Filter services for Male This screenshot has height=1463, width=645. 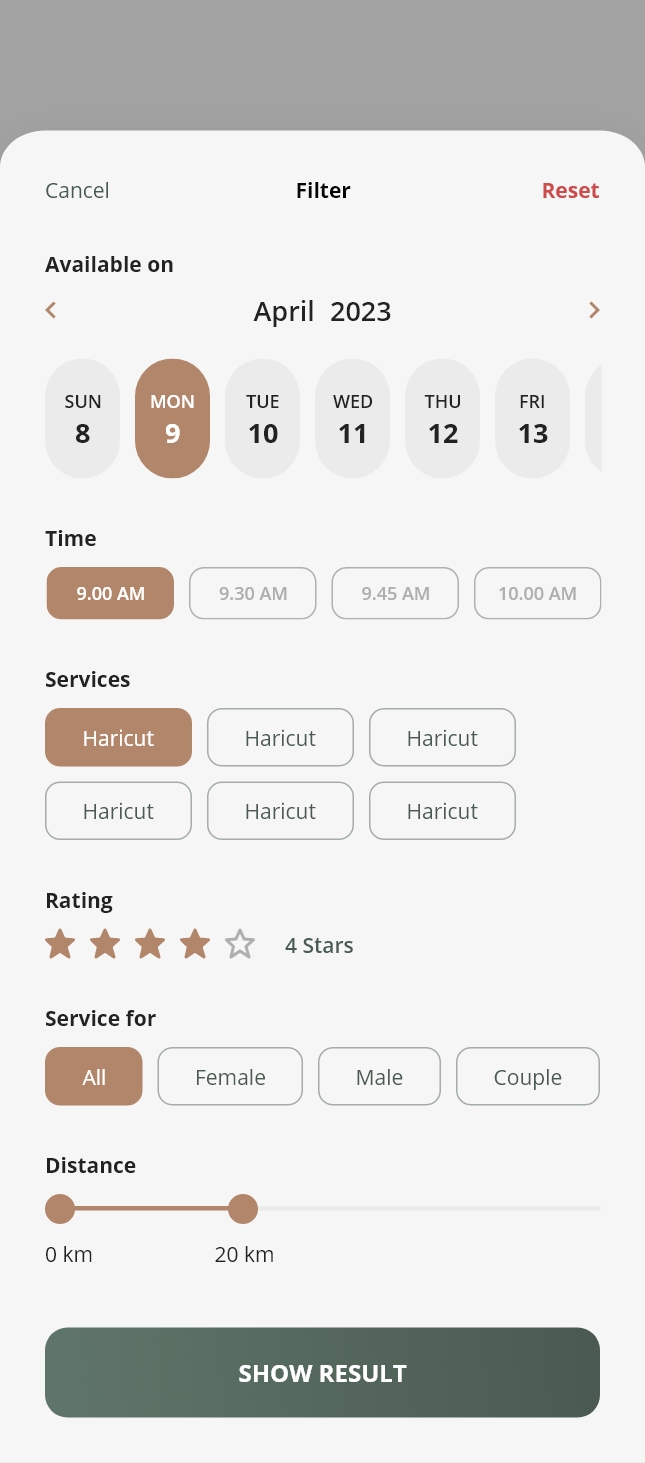(x=379, y=1076)
